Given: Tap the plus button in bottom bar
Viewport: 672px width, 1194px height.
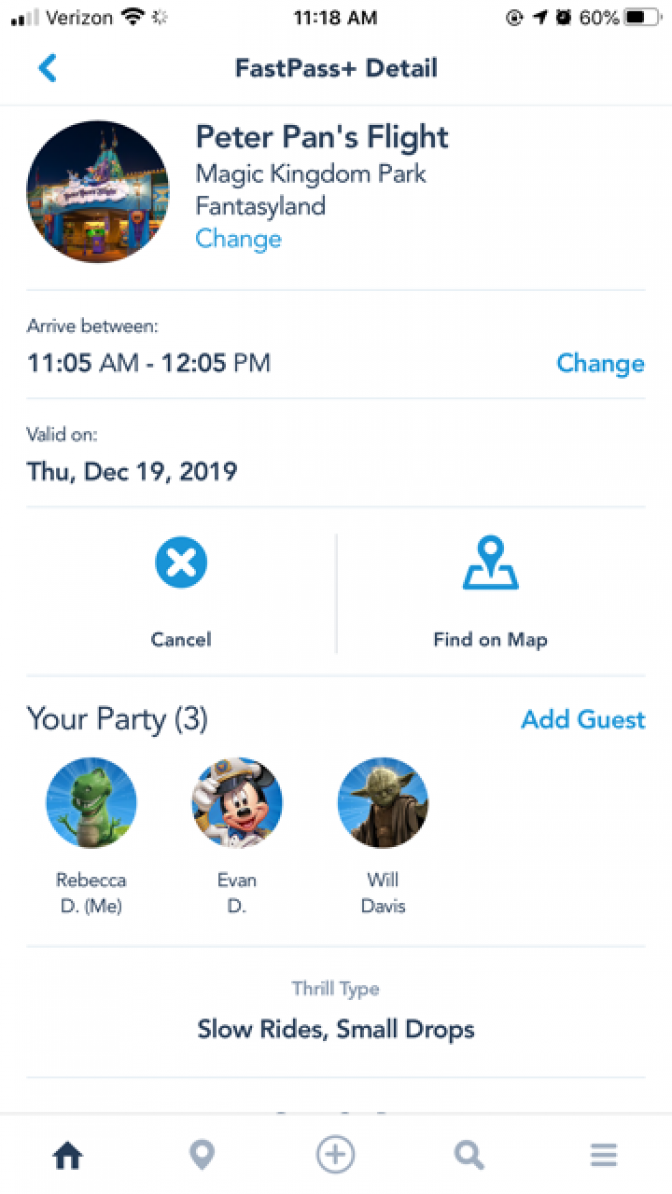Looking at the screenshot, I should tap(335, 1154).
